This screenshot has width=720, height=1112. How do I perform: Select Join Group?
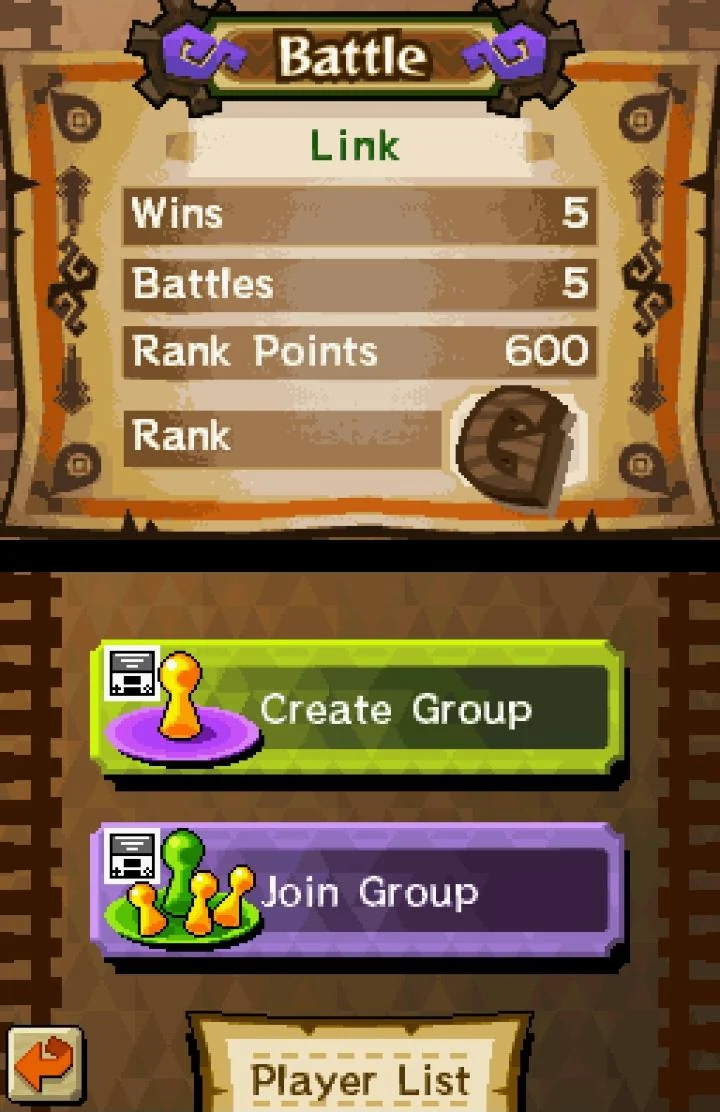coord(360,892)
